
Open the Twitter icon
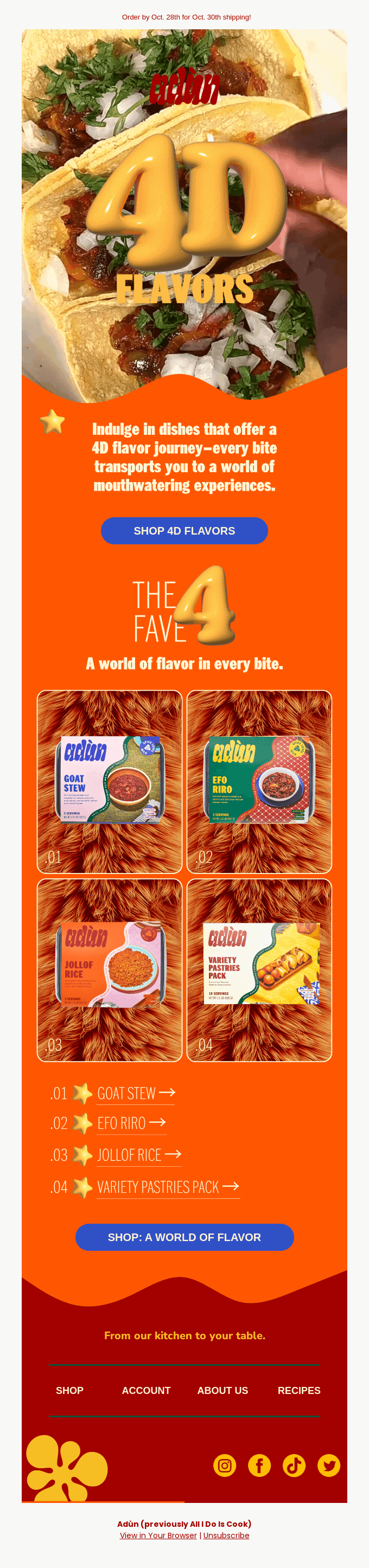pos(329,1466)
